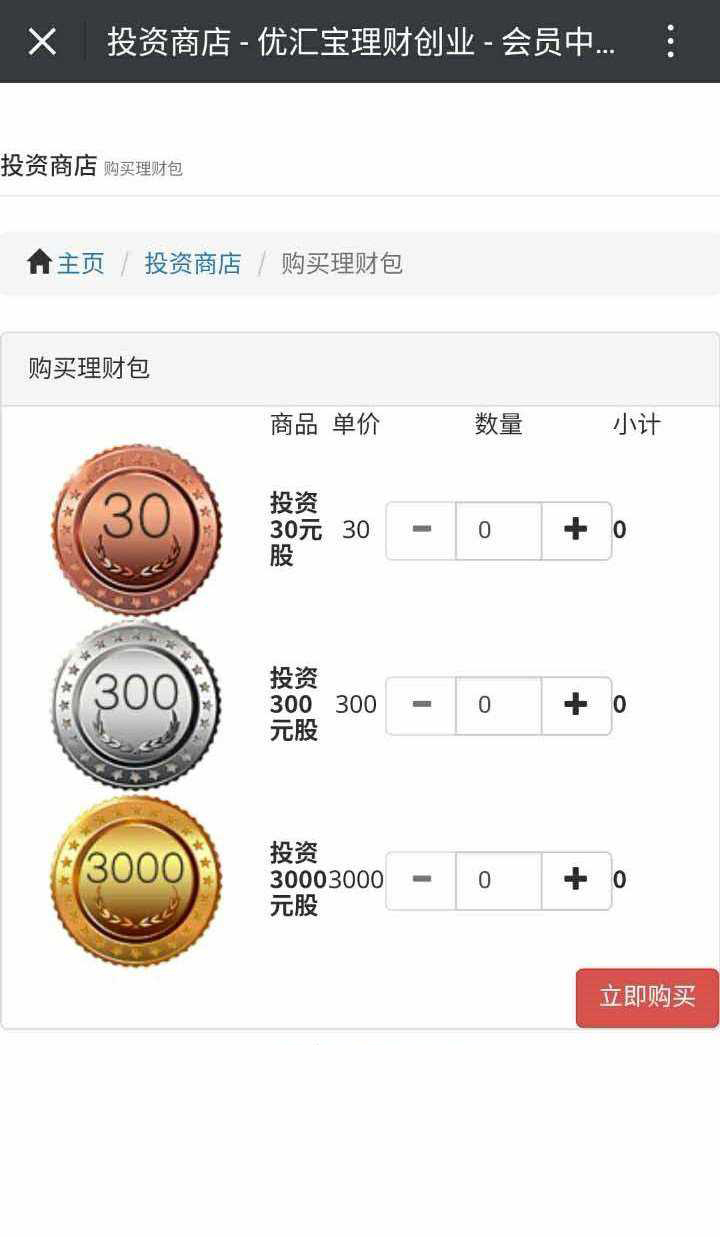Tap the 立即购买 button
Image resolution: width=720 pixels, height=1237 pixels.
(647, 997)
